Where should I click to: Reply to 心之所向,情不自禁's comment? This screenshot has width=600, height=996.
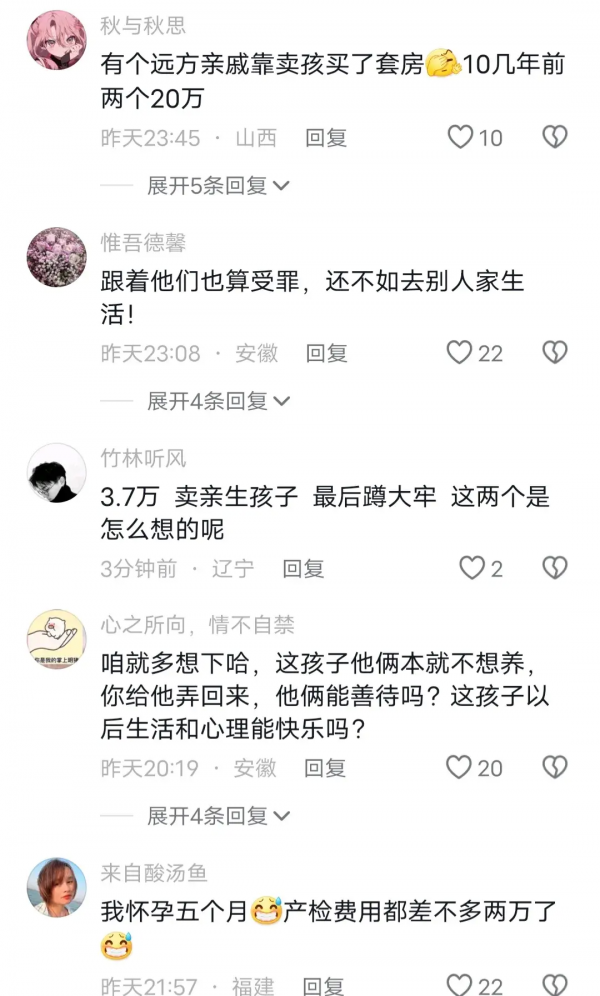pos(326,768)
